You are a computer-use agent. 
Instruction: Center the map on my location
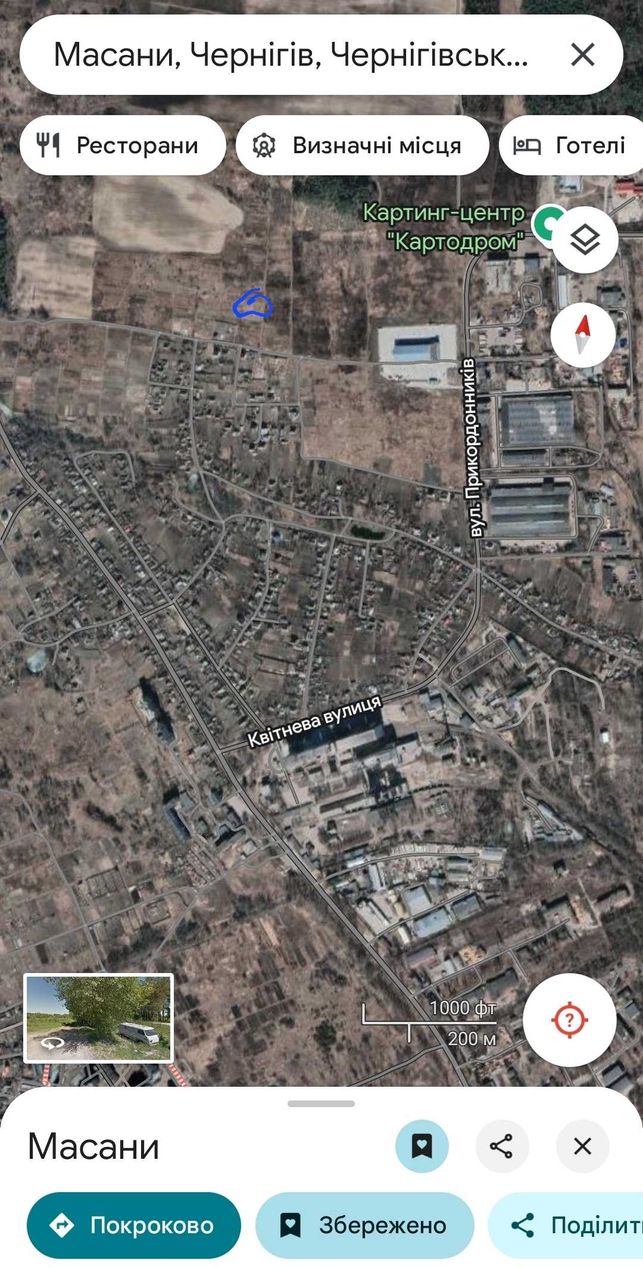click(x=569, y=1020)
